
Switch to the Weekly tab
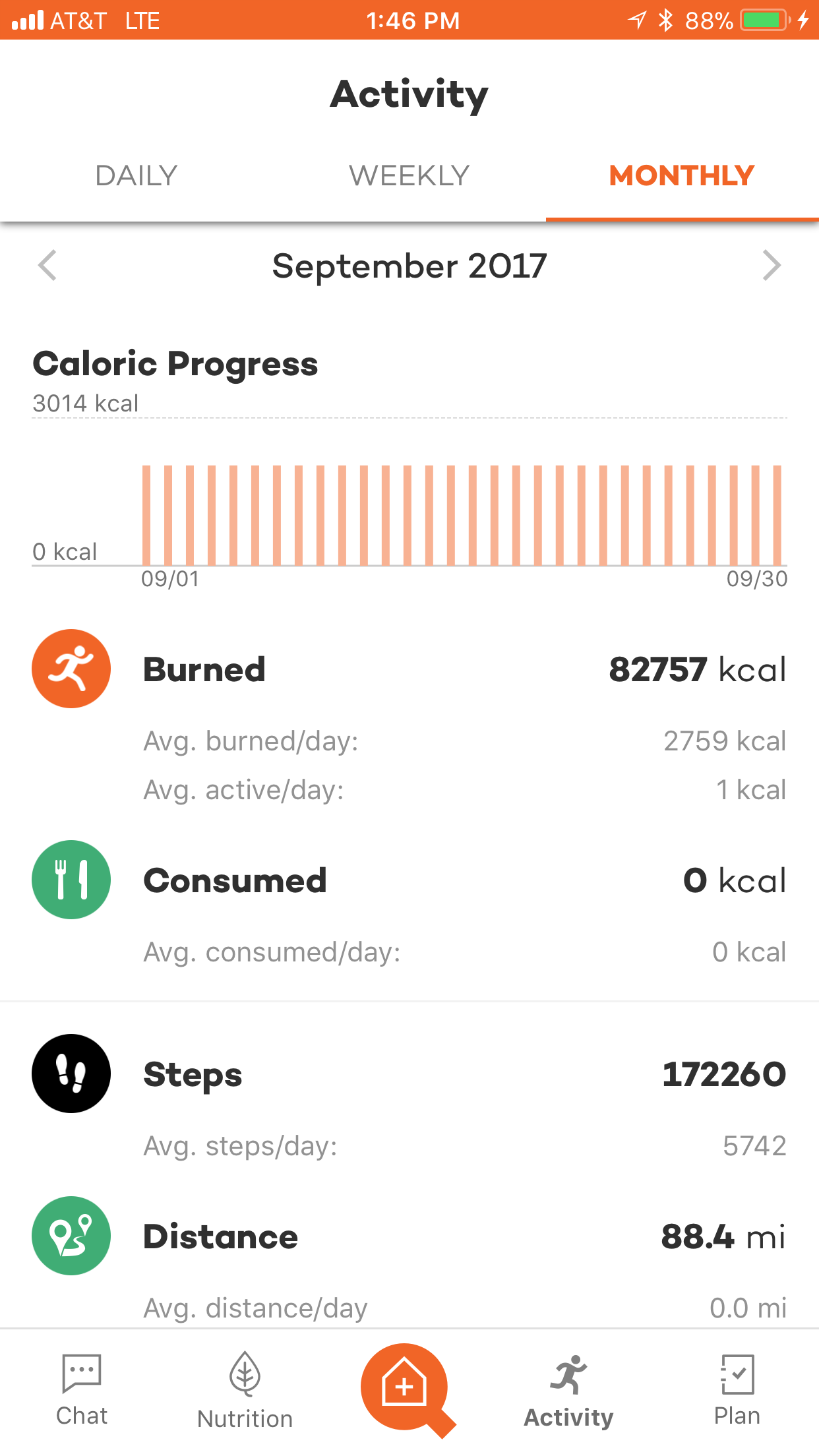tap(409, 176)
